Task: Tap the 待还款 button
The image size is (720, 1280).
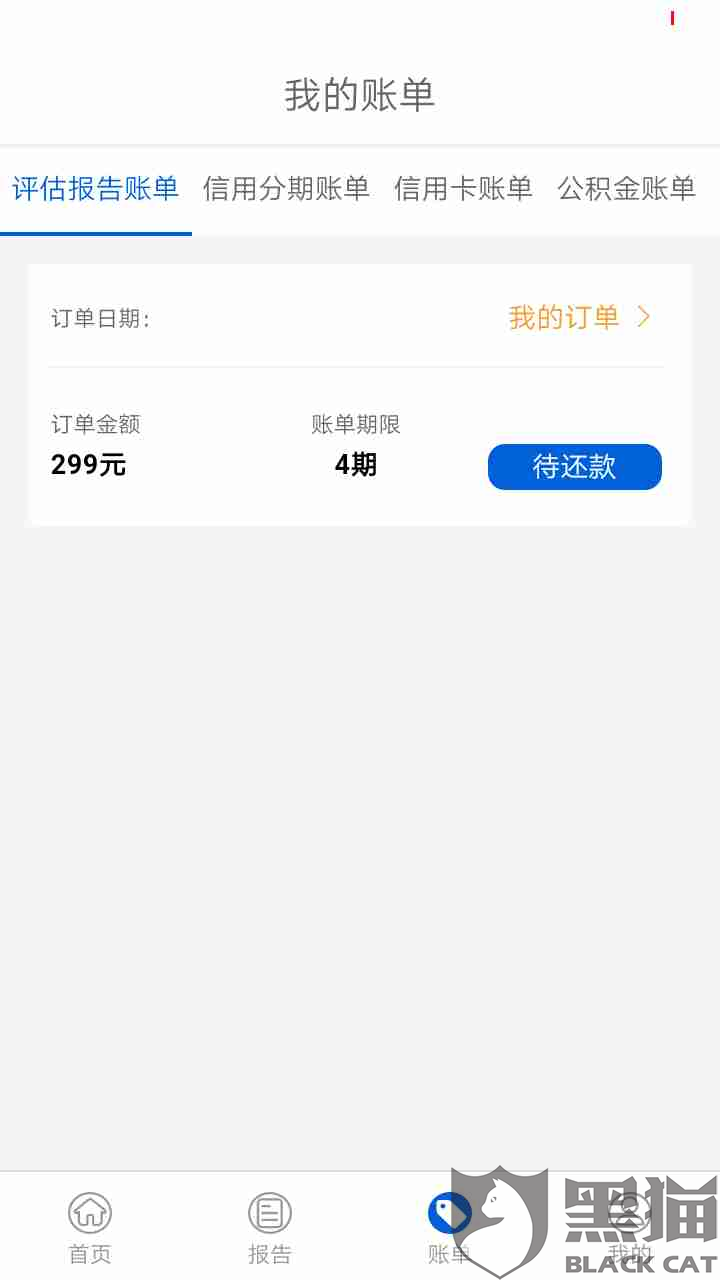Action: point(575,467)
